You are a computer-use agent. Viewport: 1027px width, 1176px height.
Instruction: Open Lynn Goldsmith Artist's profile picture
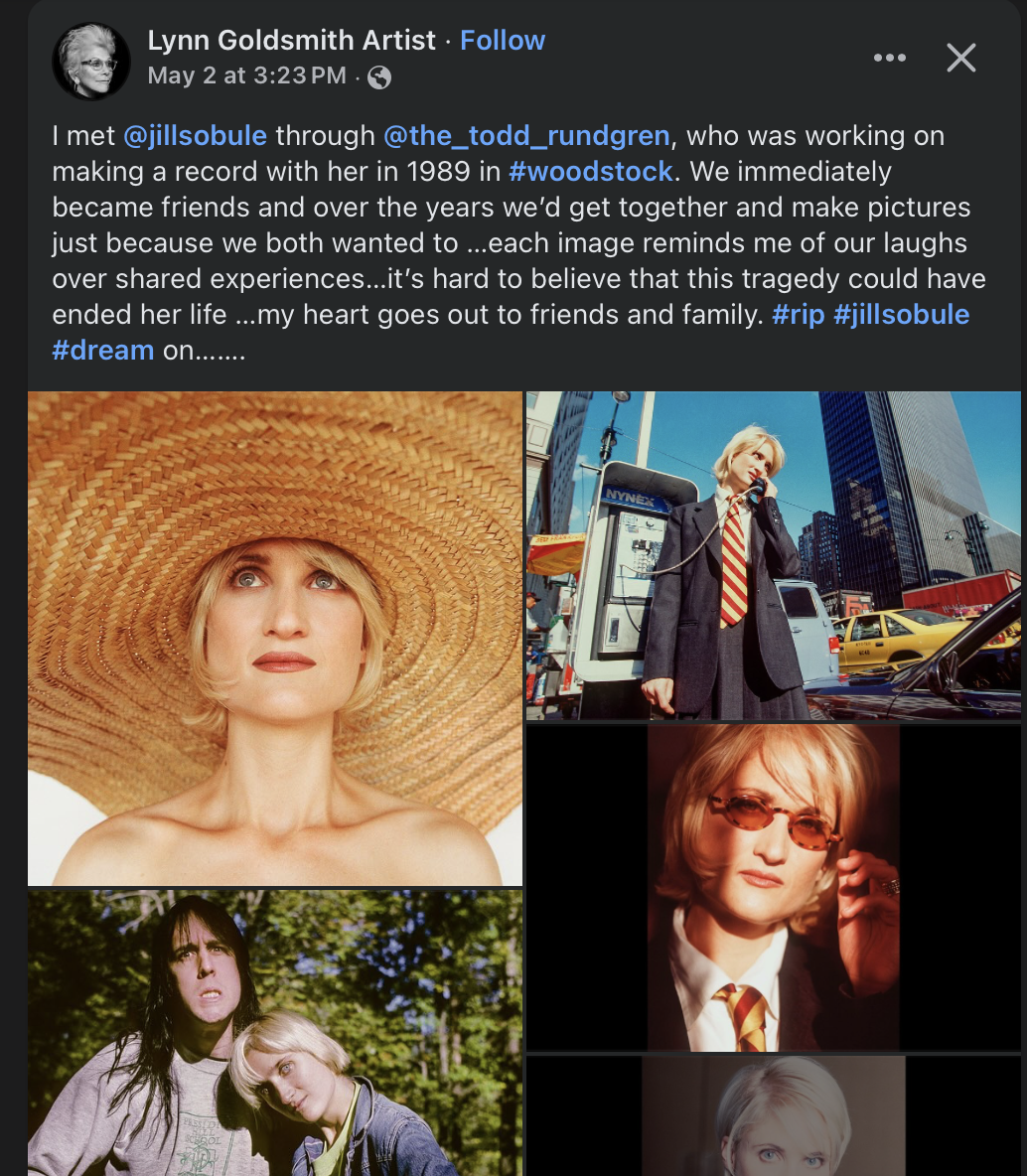pos(91,61)
